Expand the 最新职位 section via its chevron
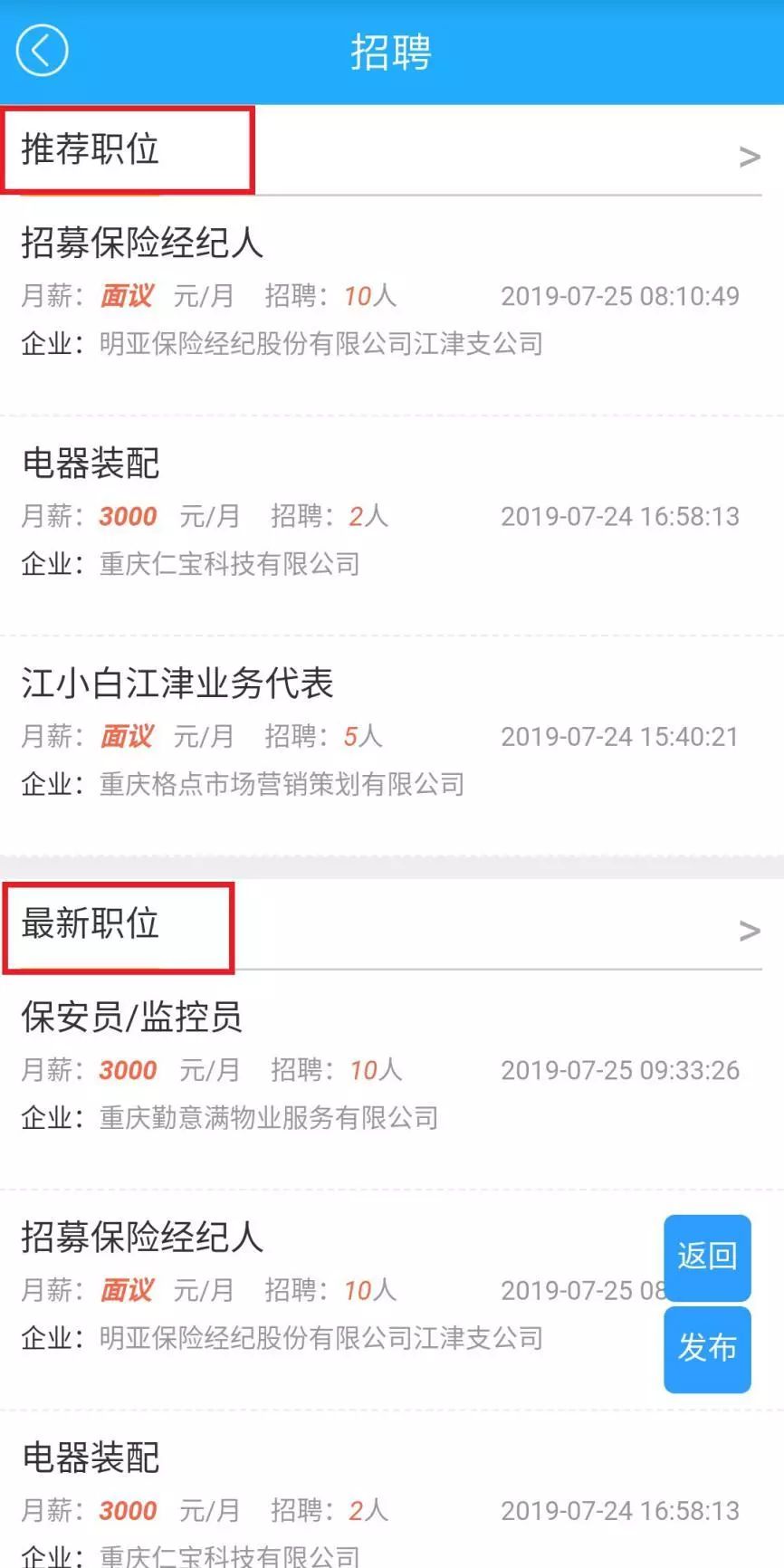The width and height of the screenshot is (784, 1568). pyautogui.click(x=749, y=930)
